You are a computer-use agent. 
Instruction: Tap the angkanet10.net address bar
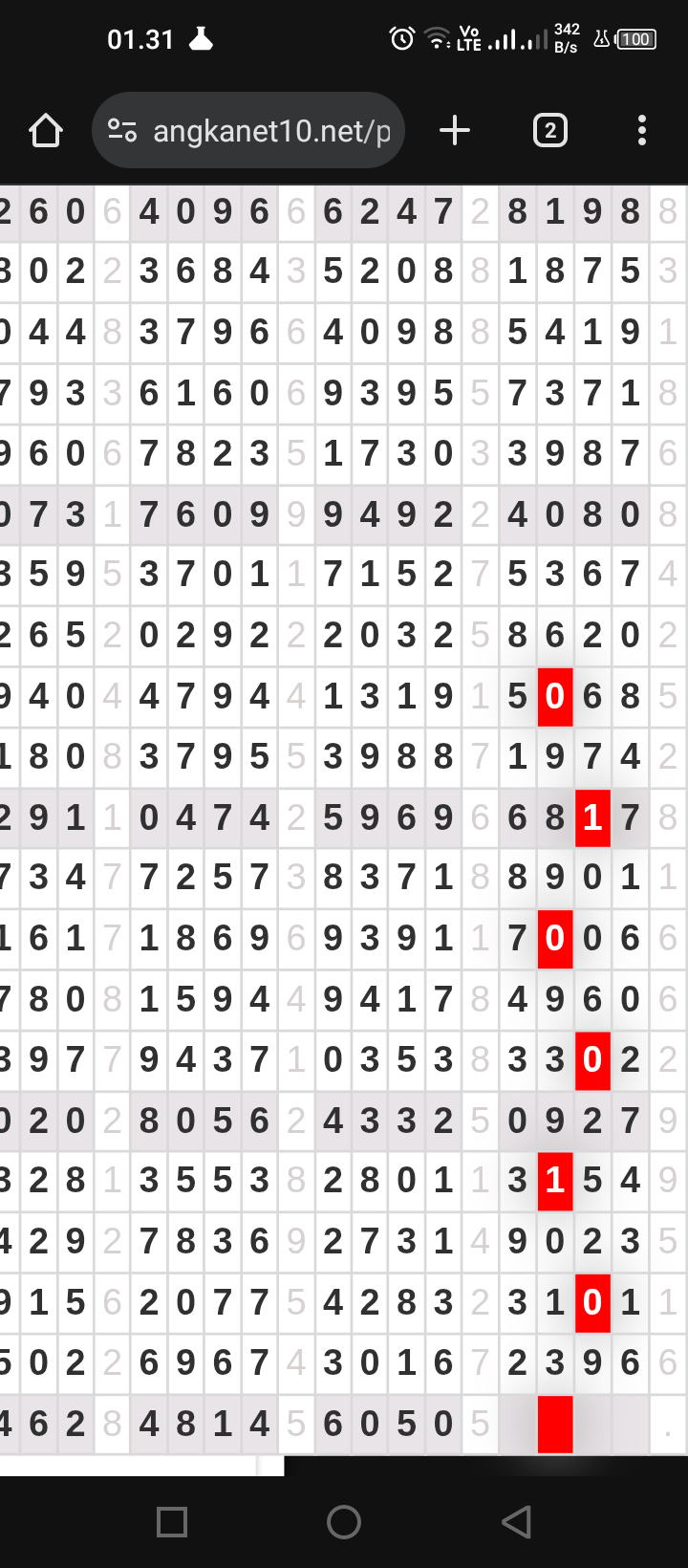click(x=271, y=131)
